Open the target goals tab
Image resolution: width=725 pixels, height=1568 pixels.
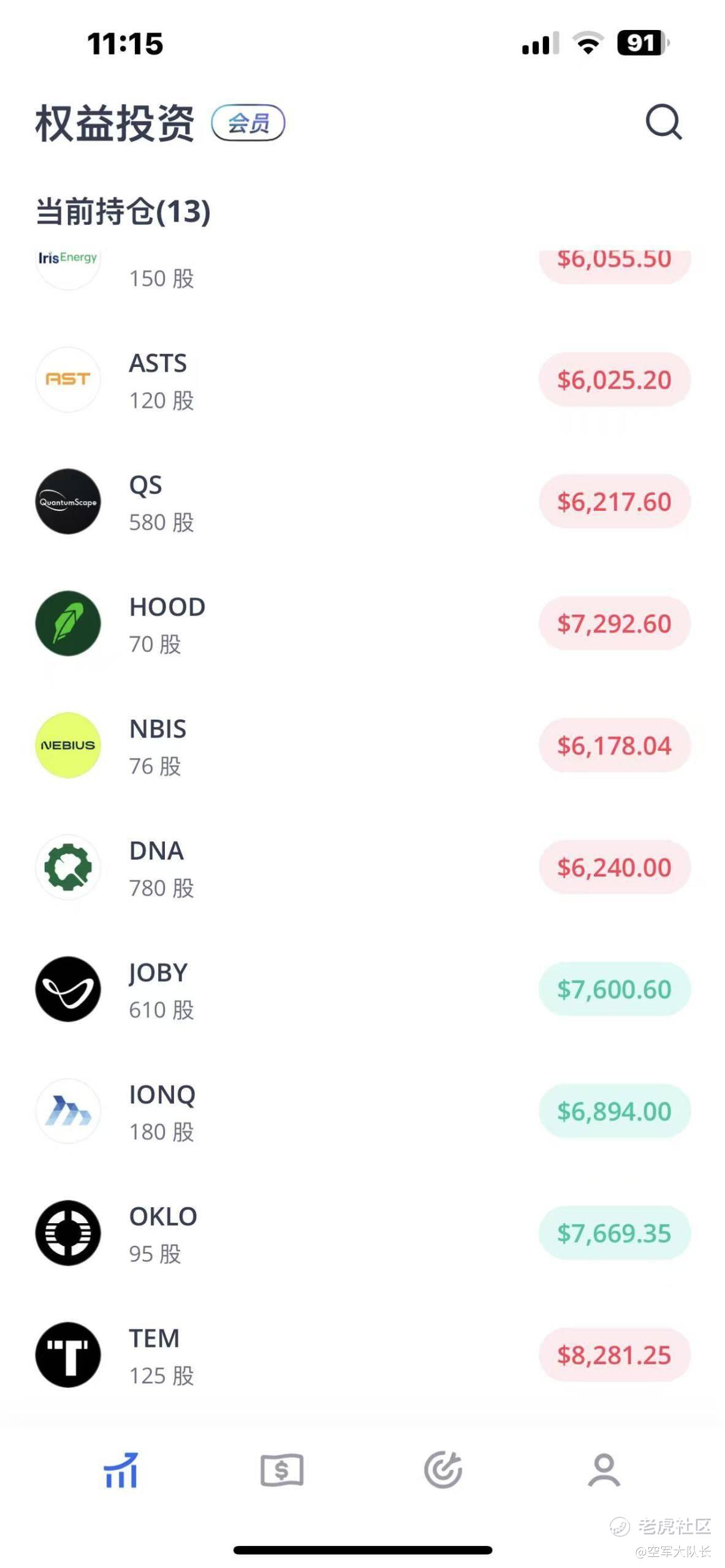[443, 1470]
